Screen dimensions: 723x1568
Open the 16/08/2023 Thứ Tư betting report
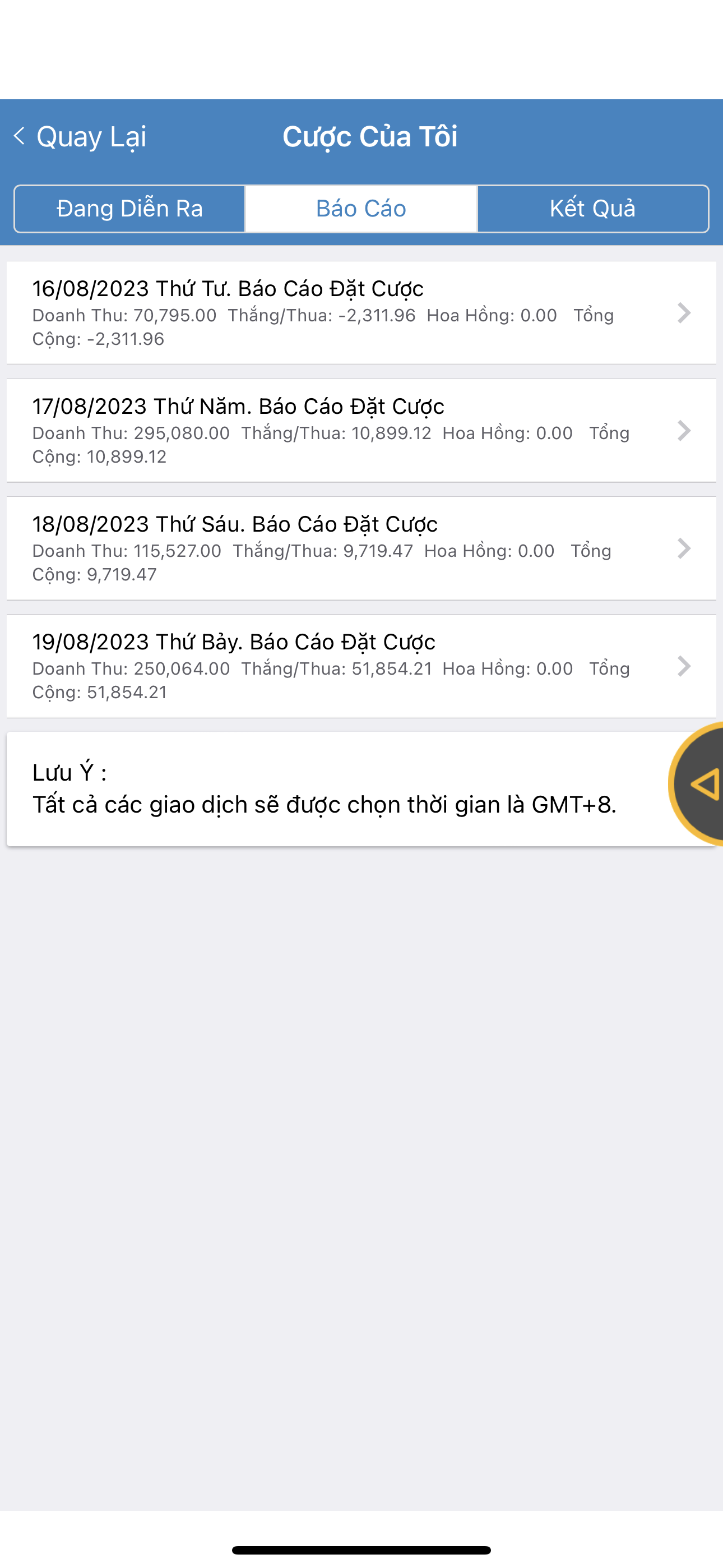pos(304,313)
